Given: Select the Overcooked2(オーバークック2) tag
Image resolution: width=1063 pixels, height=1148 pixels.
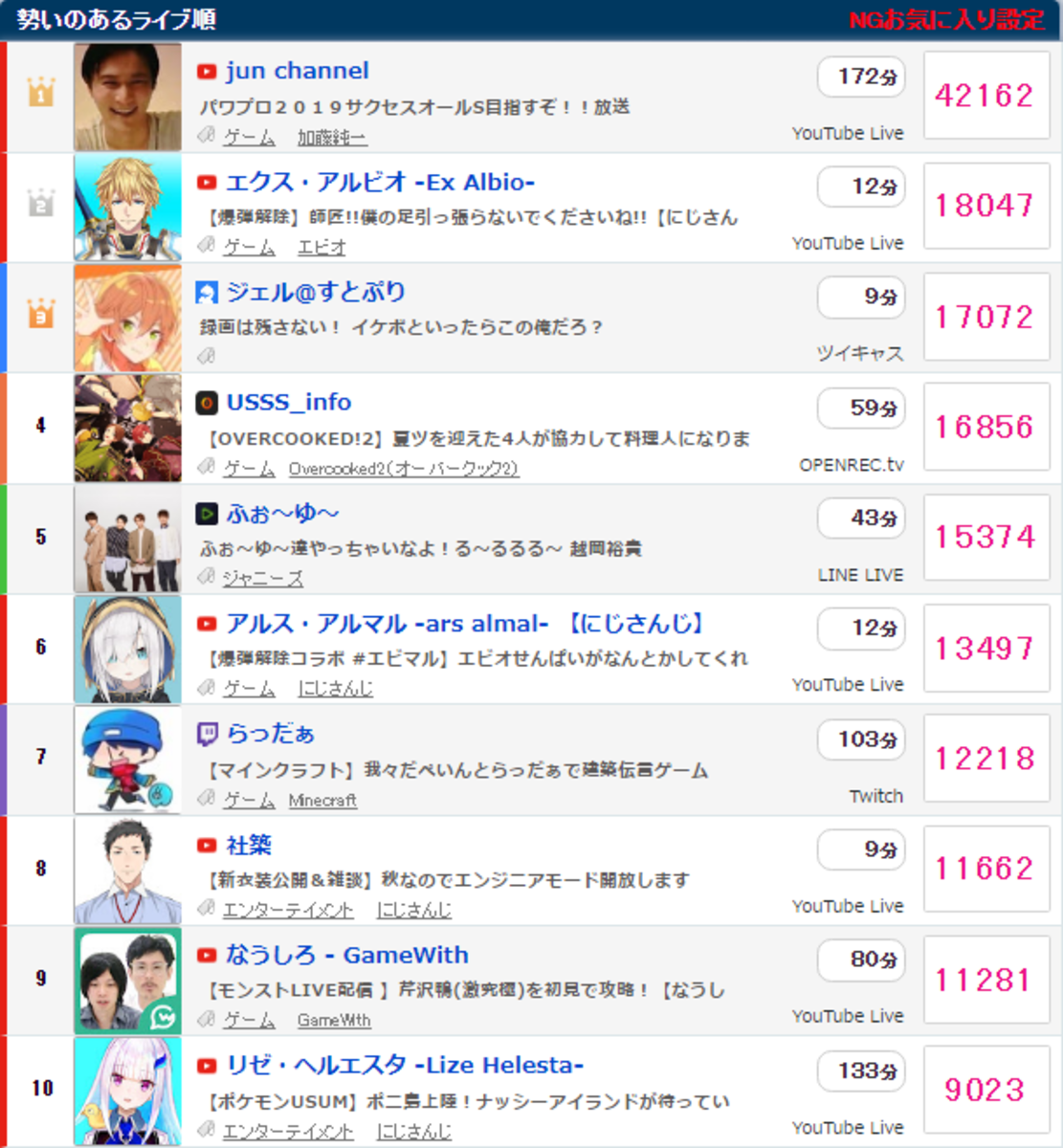Looking at the screenshot, I should [x=403, y=469].
